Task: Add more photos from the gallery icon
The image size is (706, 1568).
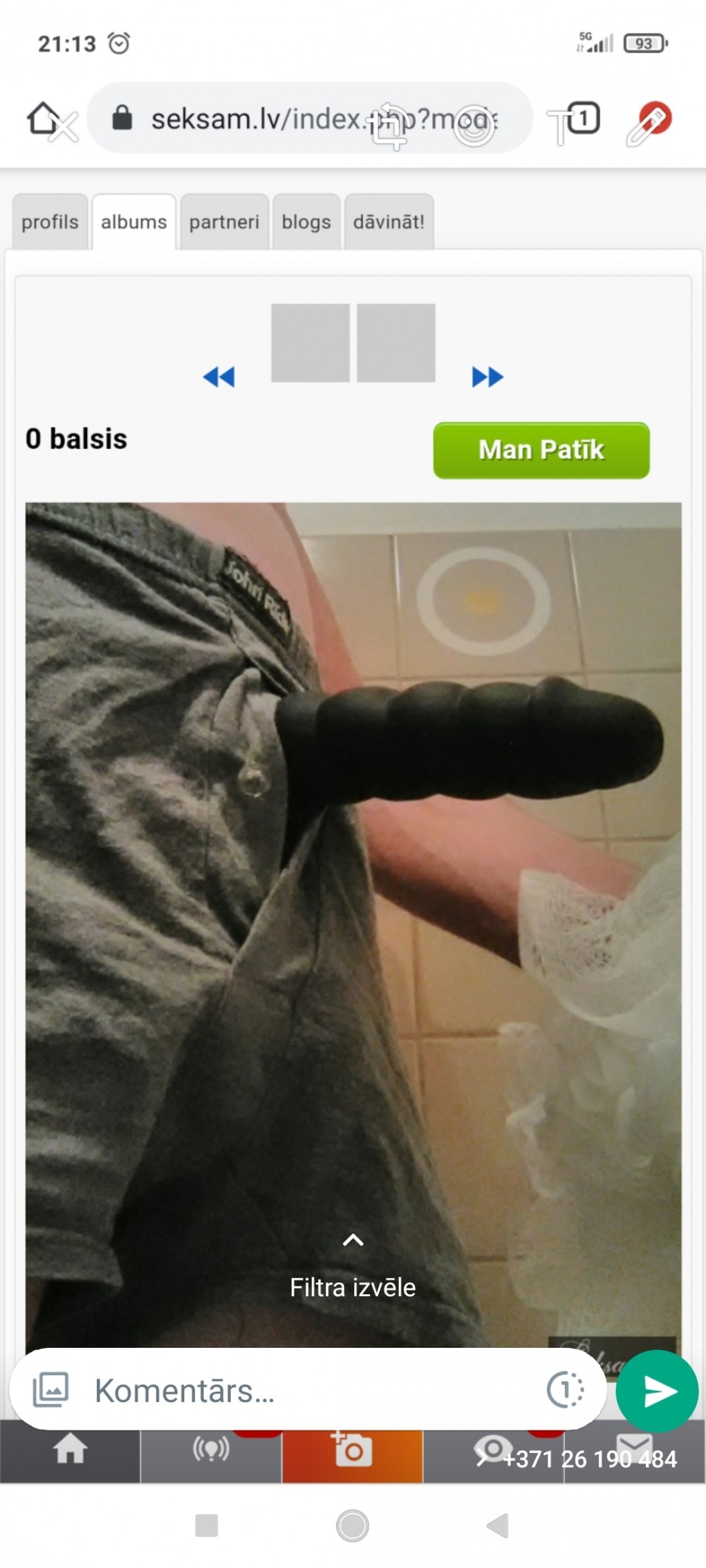Action: [51, 1390]
